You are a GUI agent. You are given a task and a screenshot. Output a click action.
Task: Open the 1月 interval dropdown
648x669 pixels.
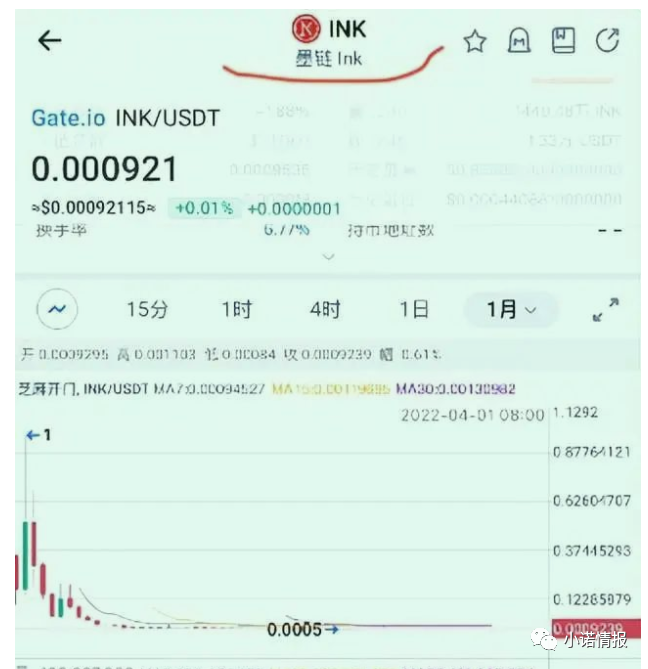[x=511, y=310]
